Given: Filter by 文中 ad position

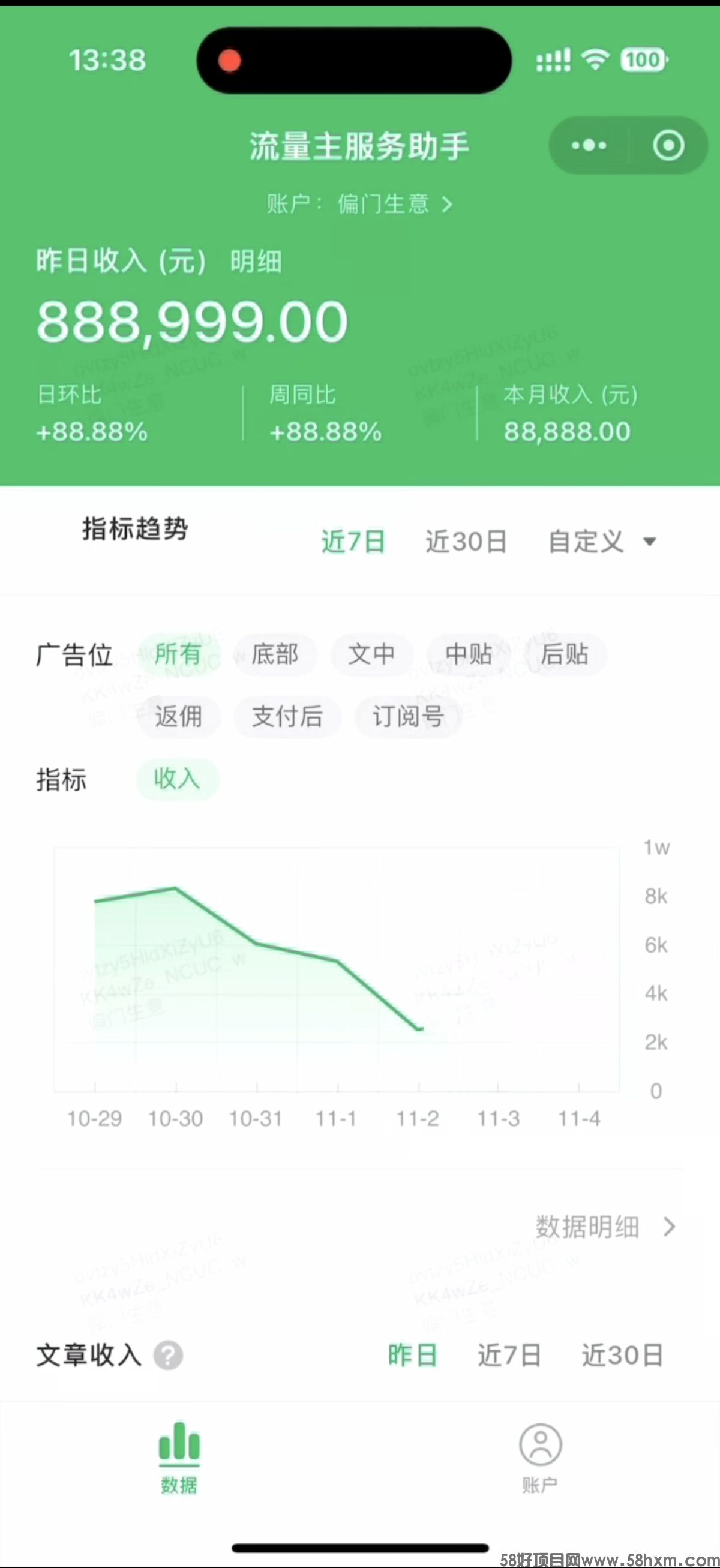Looking at the screenshot, I should click(371, 654).
